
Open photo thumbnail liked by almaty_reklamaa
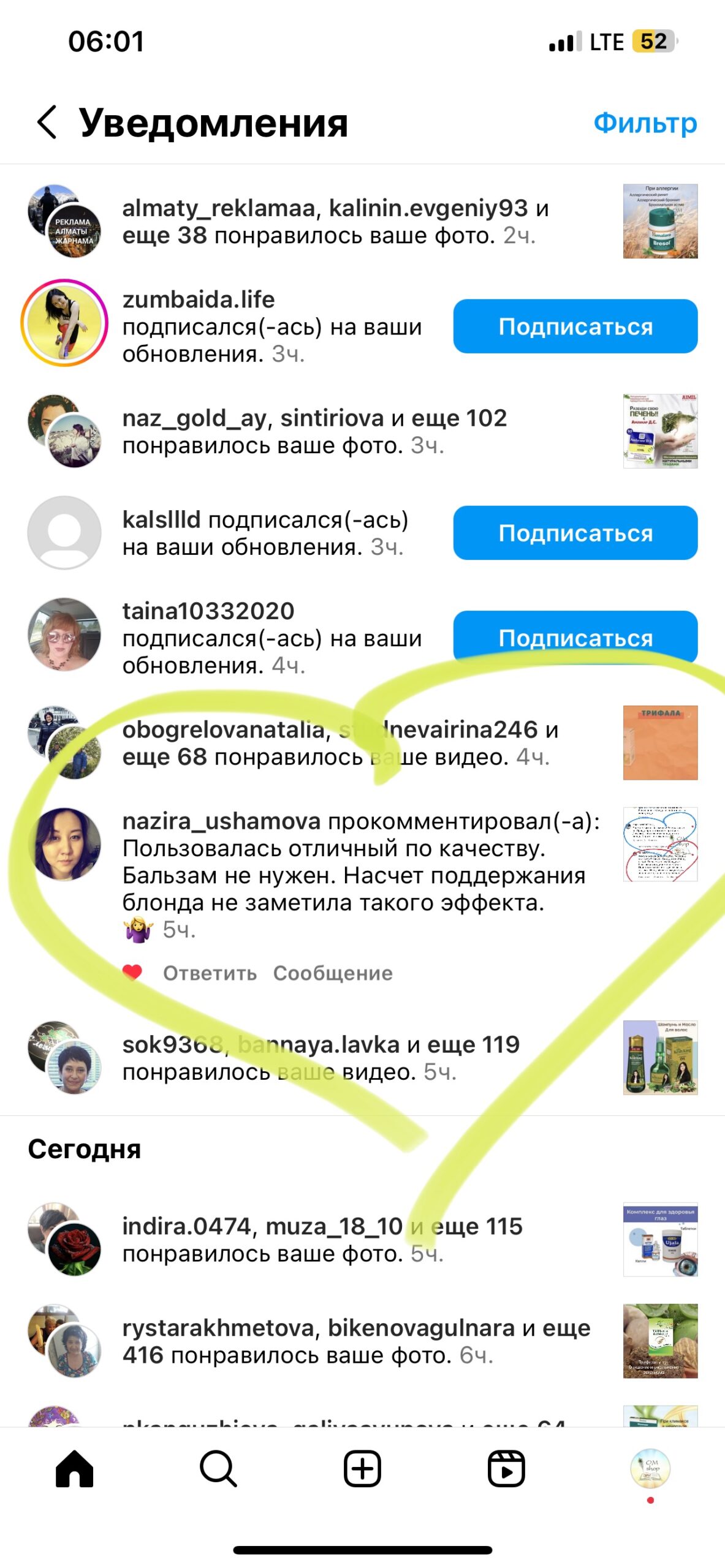click(x=660, y=221)
